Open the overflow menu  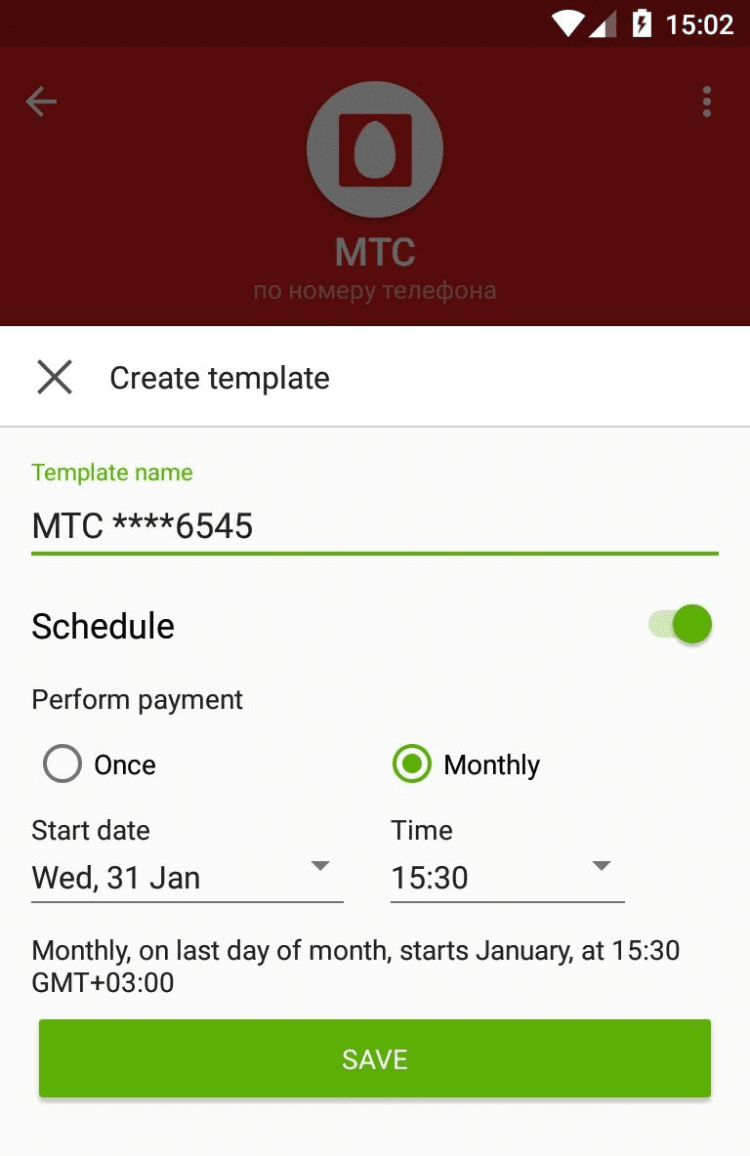707,101
